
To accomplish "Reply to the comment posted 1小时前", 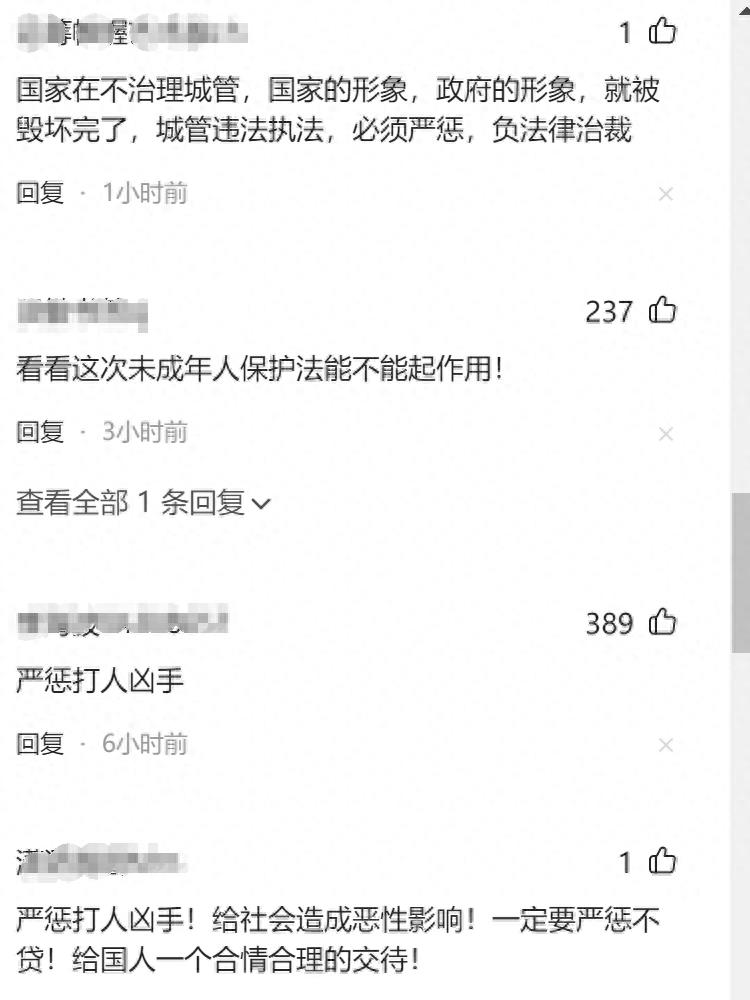I will 40,192.
